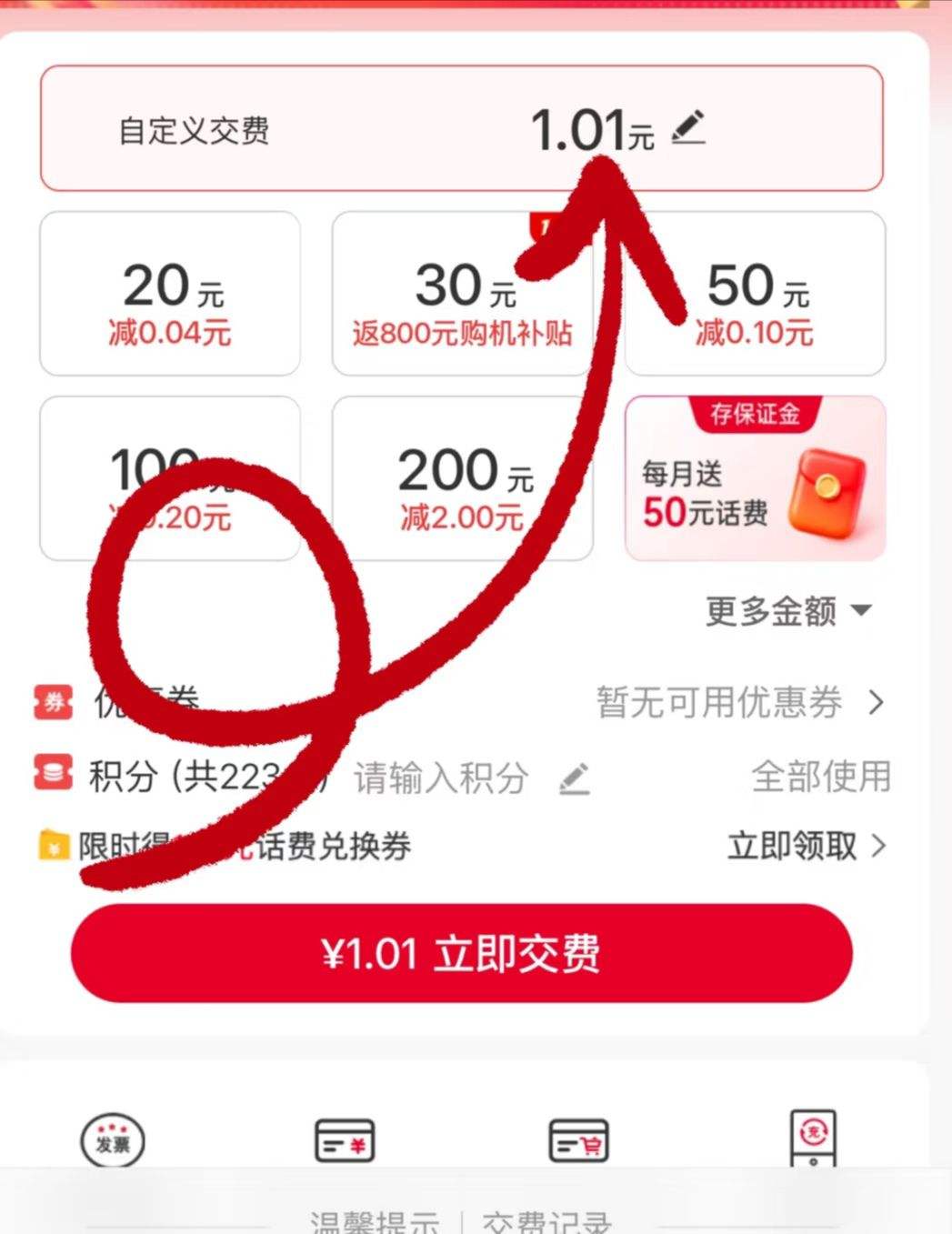
Task: Tap the phone recharge 充 icon
Action: [x=814, y=1137]
